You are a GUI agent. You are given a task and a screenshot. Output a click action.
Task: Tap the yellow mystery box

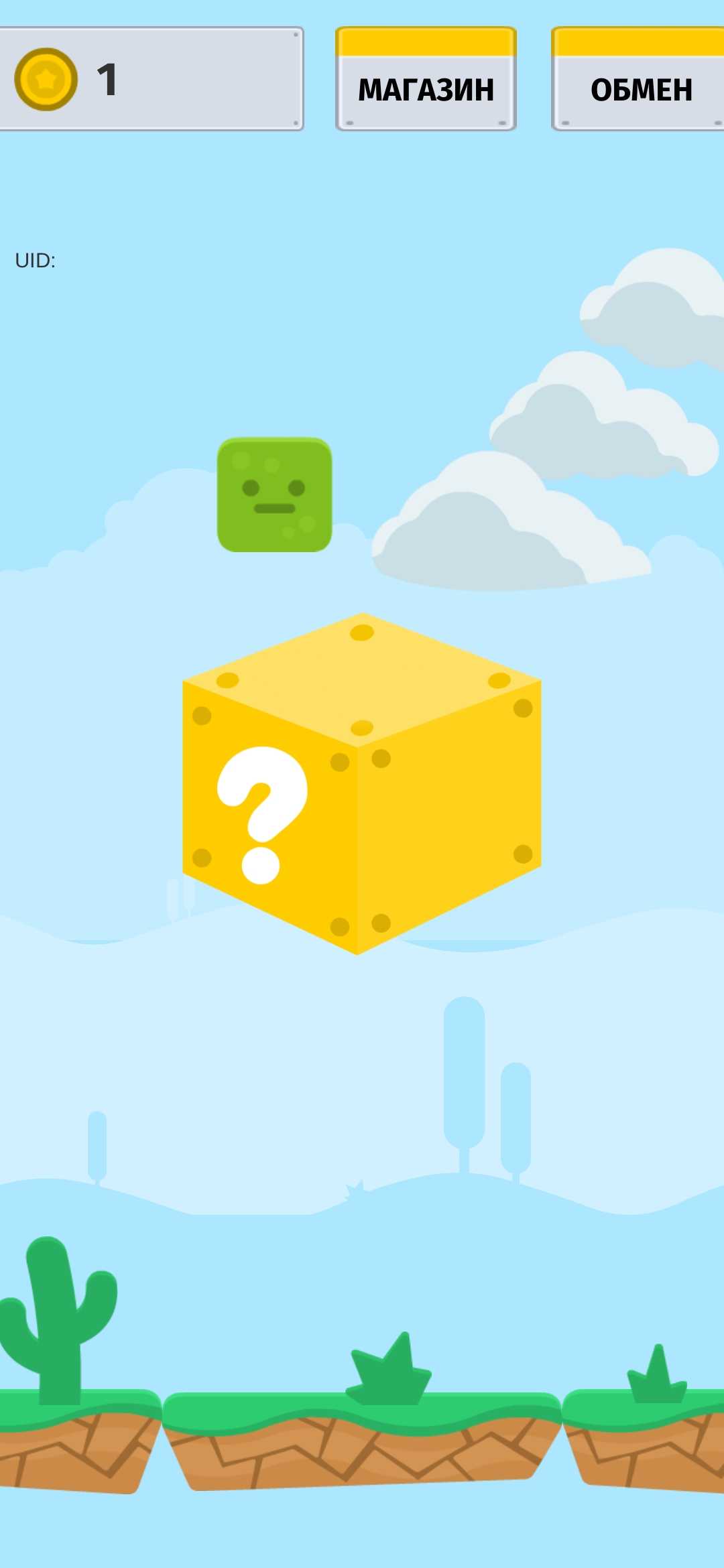point(361,784)
